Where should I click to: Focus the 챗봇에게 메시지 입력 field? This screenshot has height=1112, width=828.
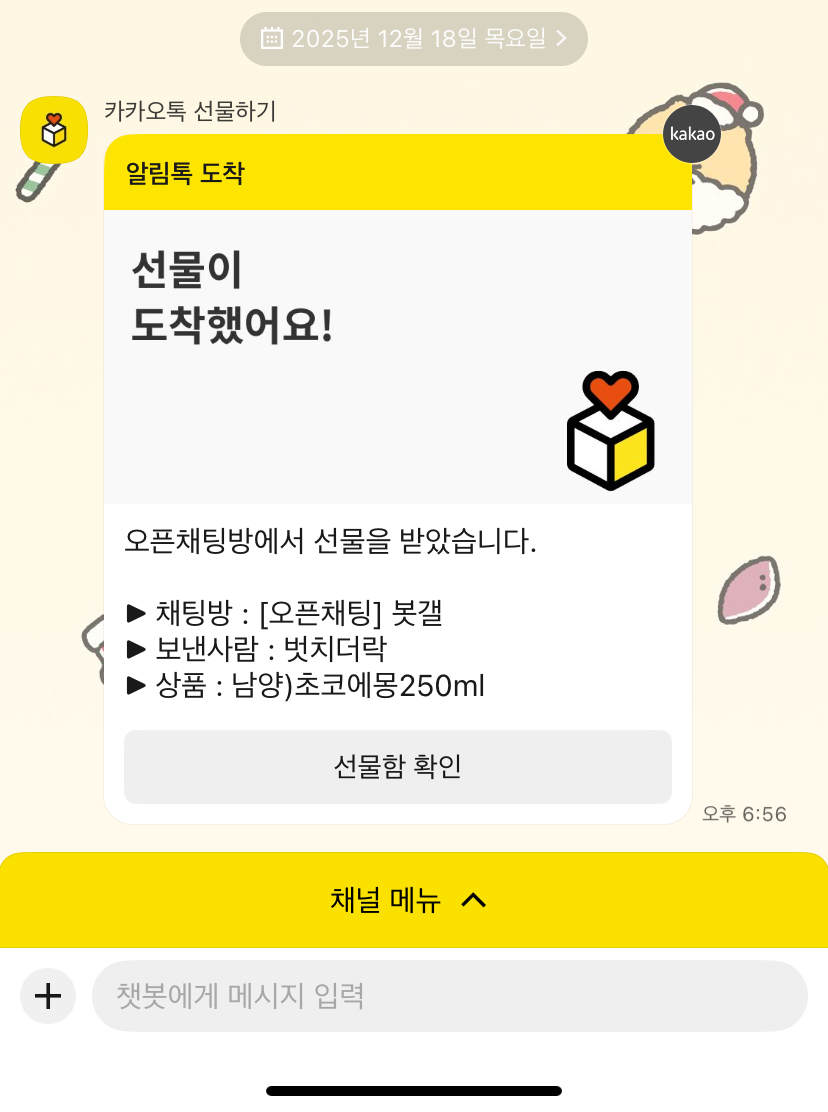pyautogui.click(x=449, y=996)
